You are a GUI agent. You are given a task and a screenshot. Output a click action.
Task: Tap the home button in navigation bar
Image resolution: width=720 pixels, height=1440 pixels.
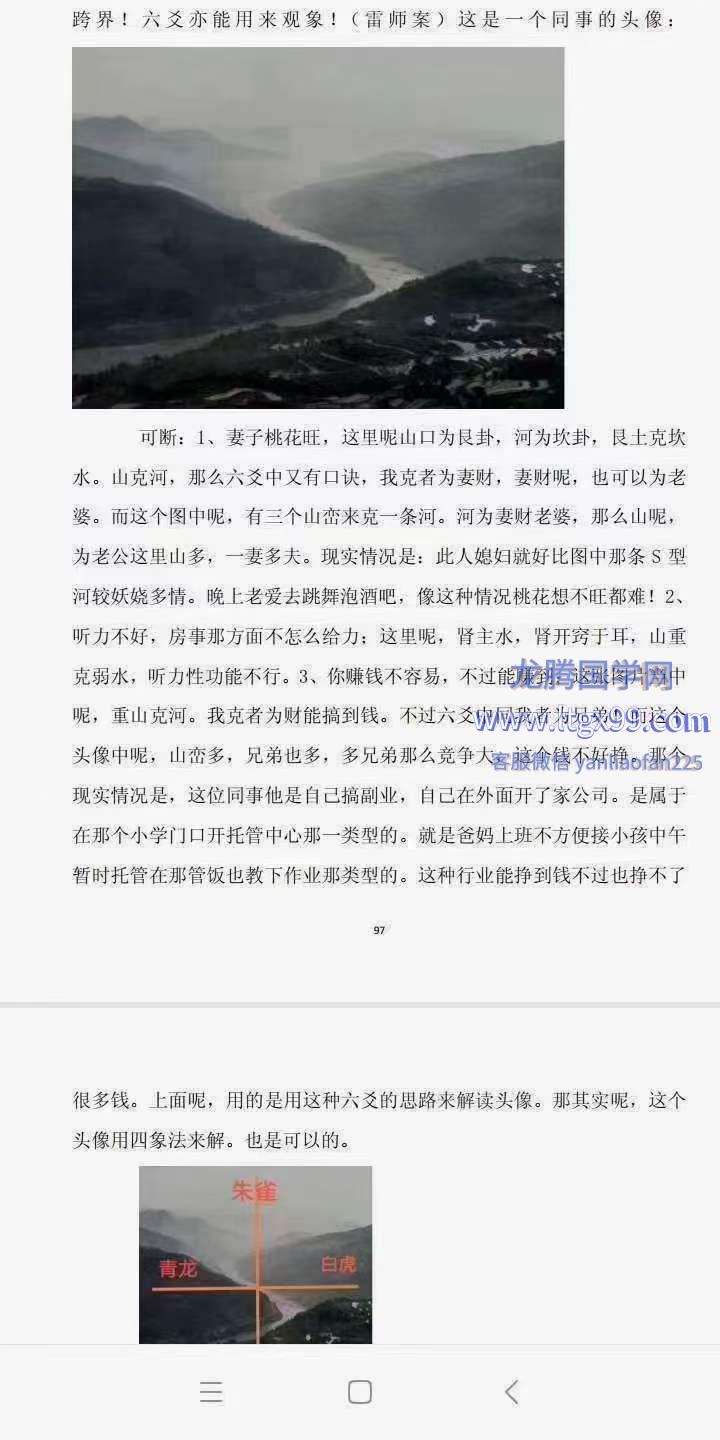pyautogui.click(x=360, y=1392)
